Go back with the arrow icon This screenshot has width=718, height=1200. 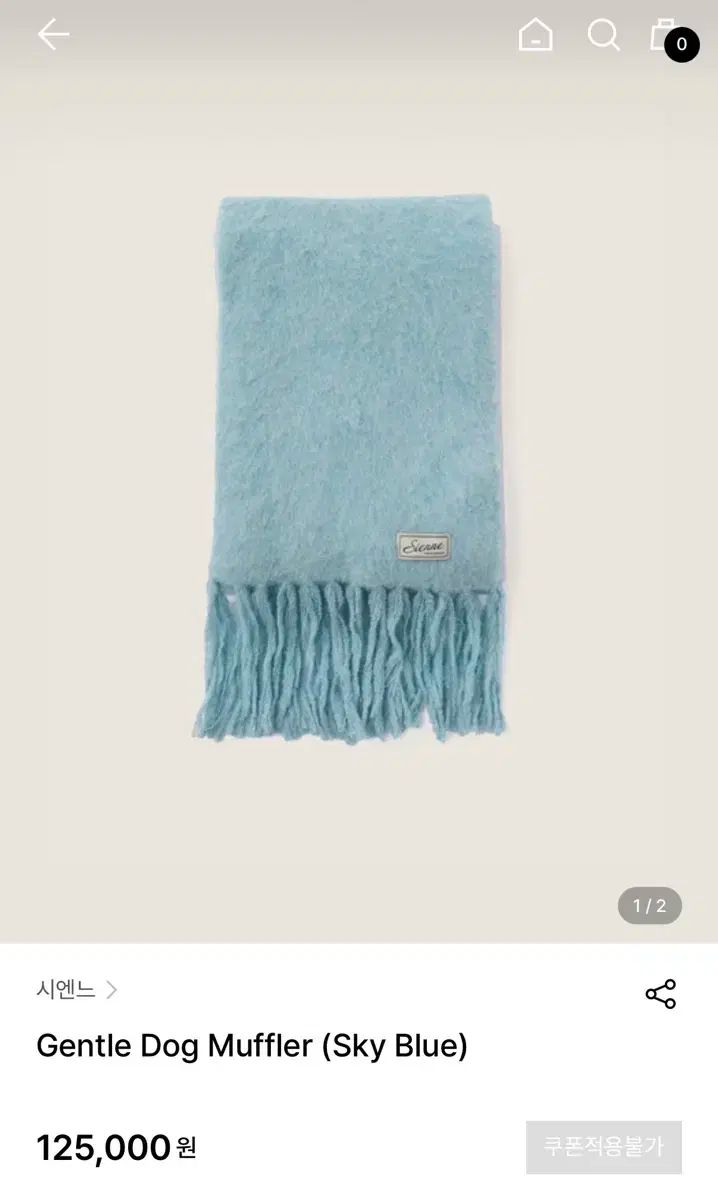click(x=53, y=36)
